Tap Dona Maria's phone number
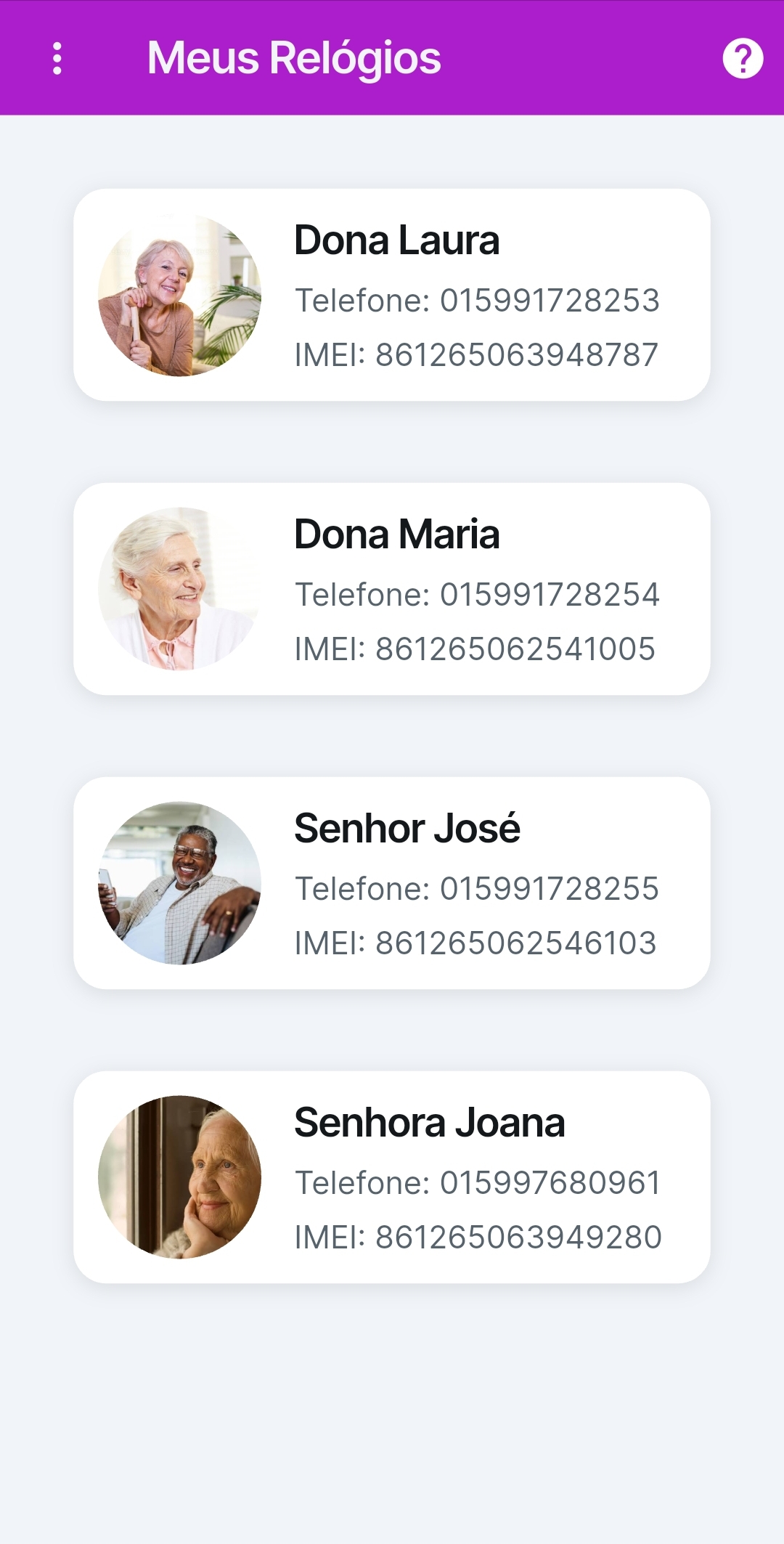The width and height of the screenshot is (784, 1544). (478, 594)
